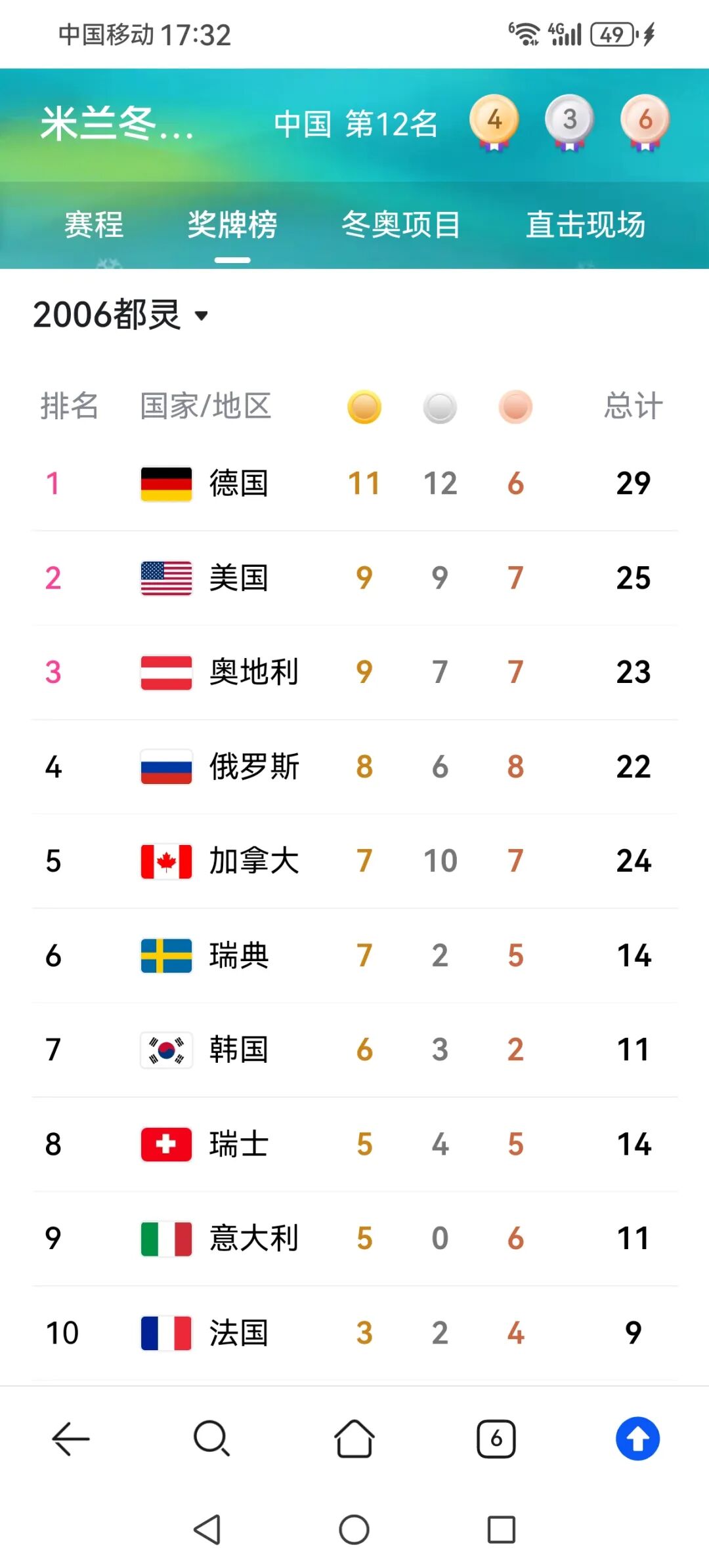Tap the system home button

coord(354,1530)
